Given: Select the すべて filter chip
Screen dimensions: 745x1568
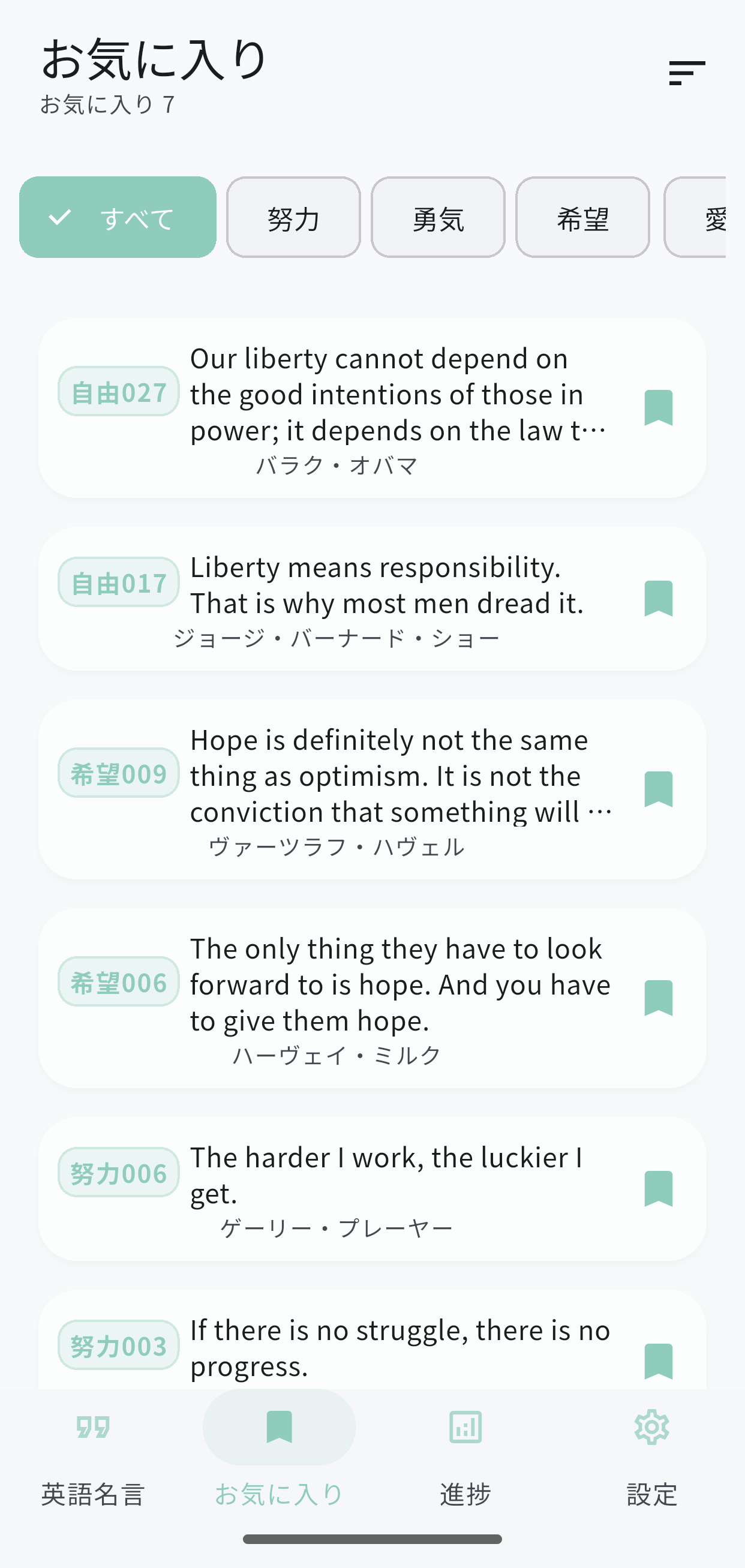Looking at the screenshot, I should 118,217.
